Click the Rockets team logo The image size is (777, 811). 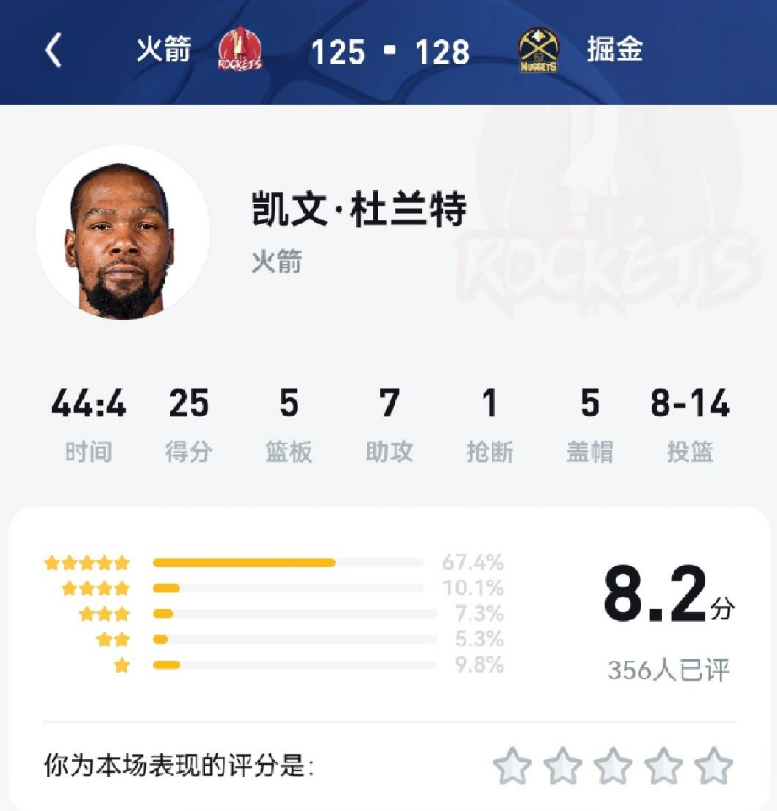point(237,52)
